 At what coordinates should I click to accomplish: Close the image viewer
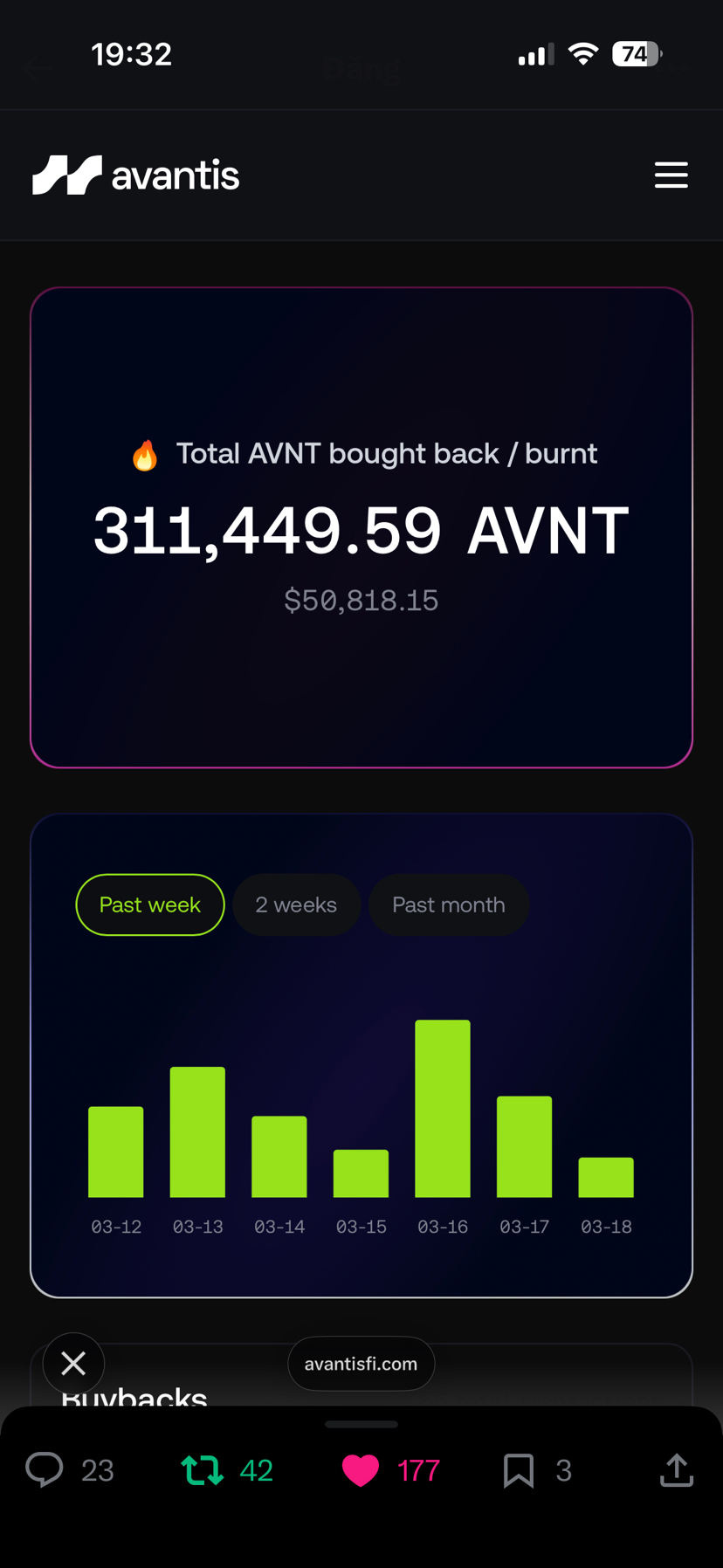click(74, 1363)
